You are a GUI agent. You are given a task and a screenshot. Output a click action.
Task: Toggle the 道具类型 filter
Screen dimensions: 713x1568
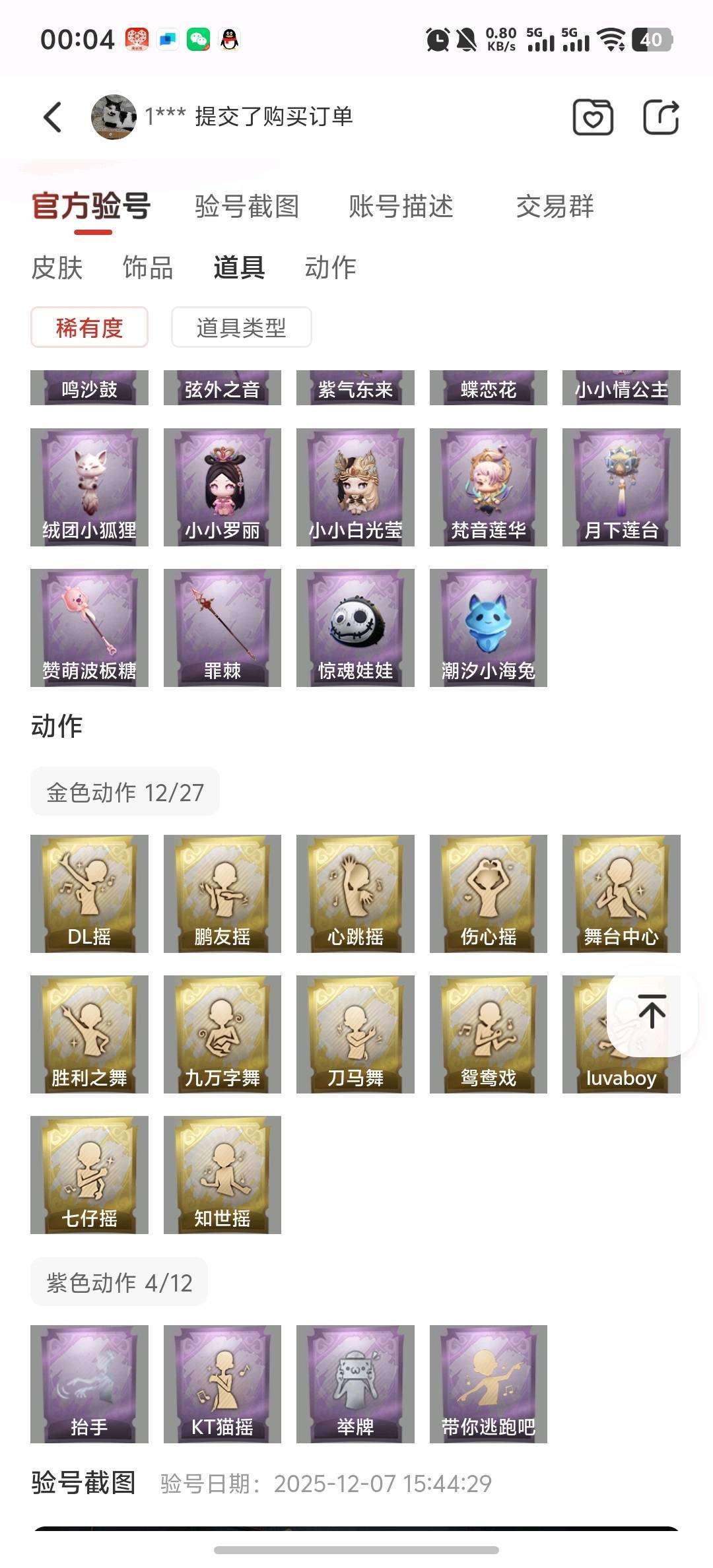tap(240, 327)
